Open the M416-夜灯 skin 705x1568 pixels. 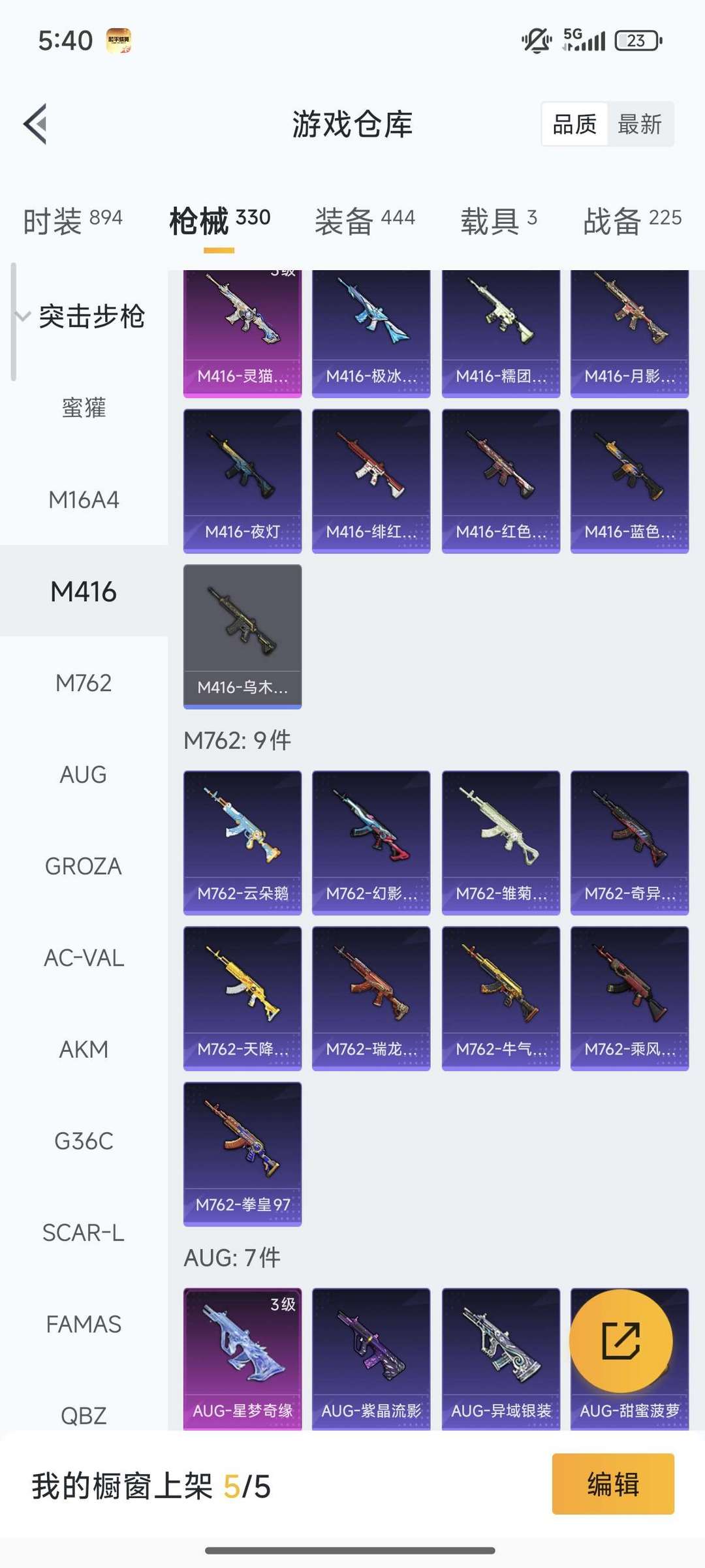pyautogui.click(x=242, y=481)
